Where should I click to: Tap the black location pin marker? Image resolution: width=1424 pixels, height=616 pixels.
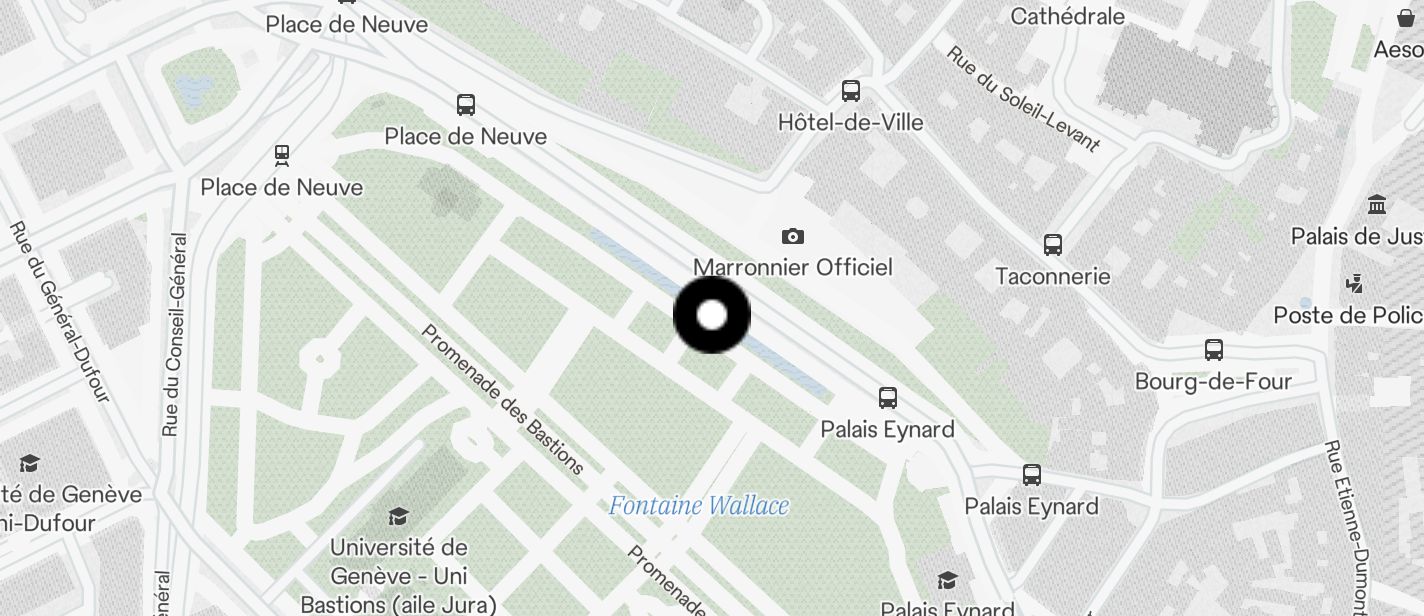coord(711,315)
